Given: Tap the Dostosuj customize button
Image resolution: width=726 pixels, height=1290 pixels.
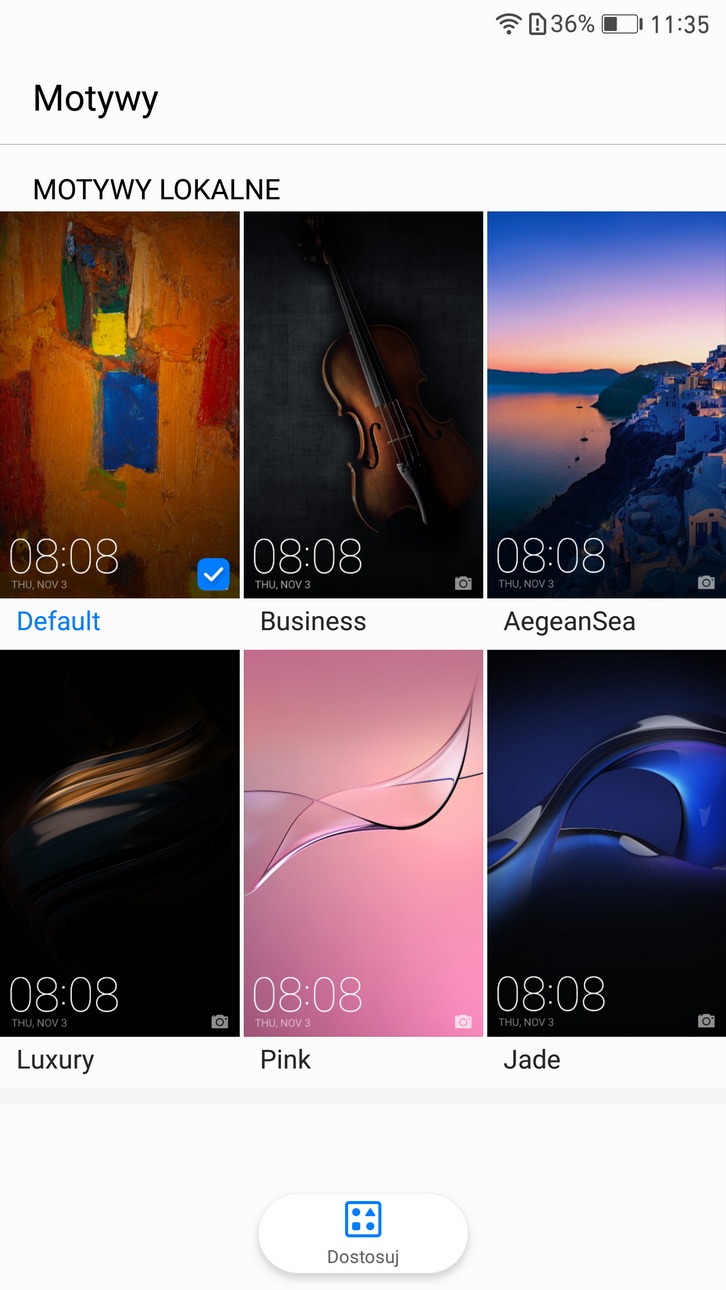Looking at the screenshot, I should [363, 1233].
